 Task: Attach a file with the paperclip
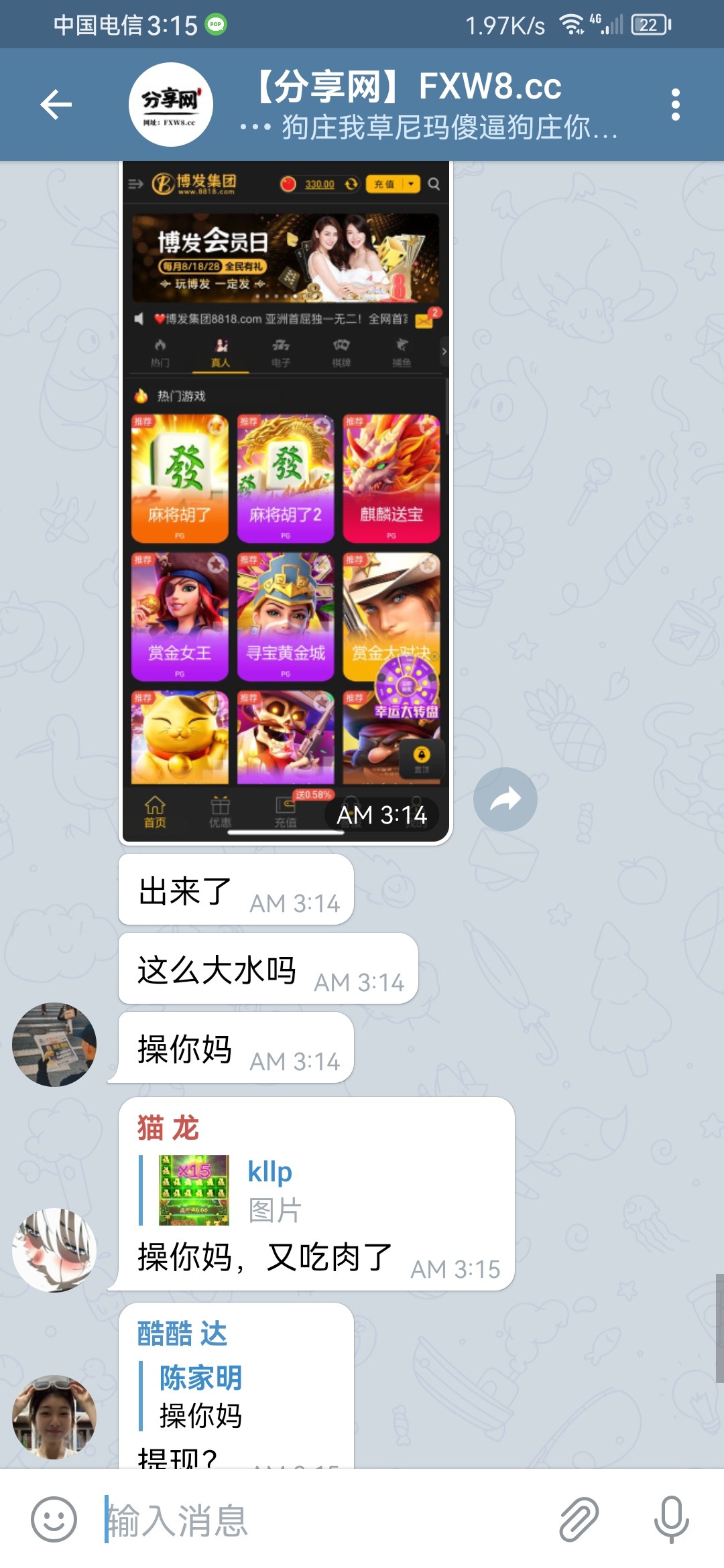tap(579, 1520)
